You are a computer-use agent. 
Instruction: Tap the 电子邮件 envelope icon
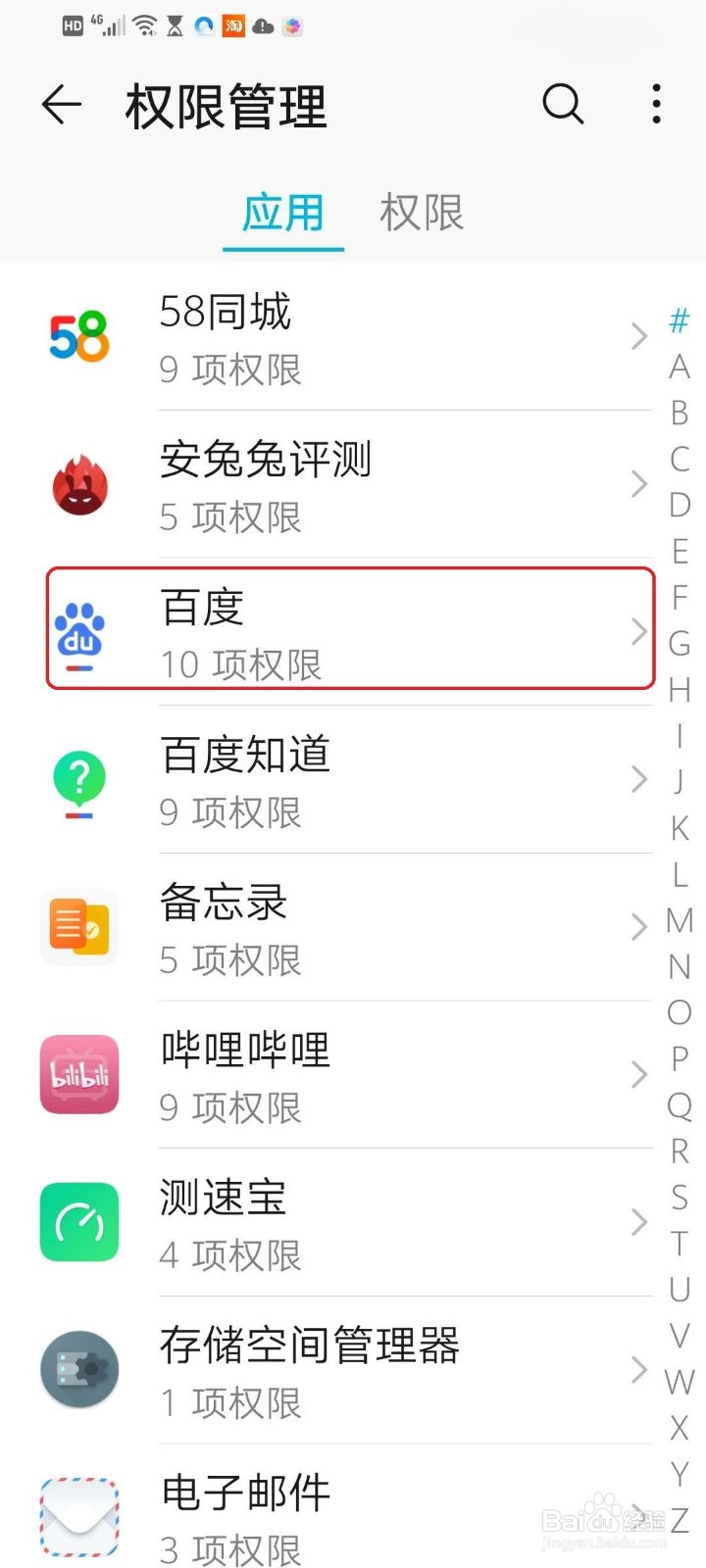78,1517
